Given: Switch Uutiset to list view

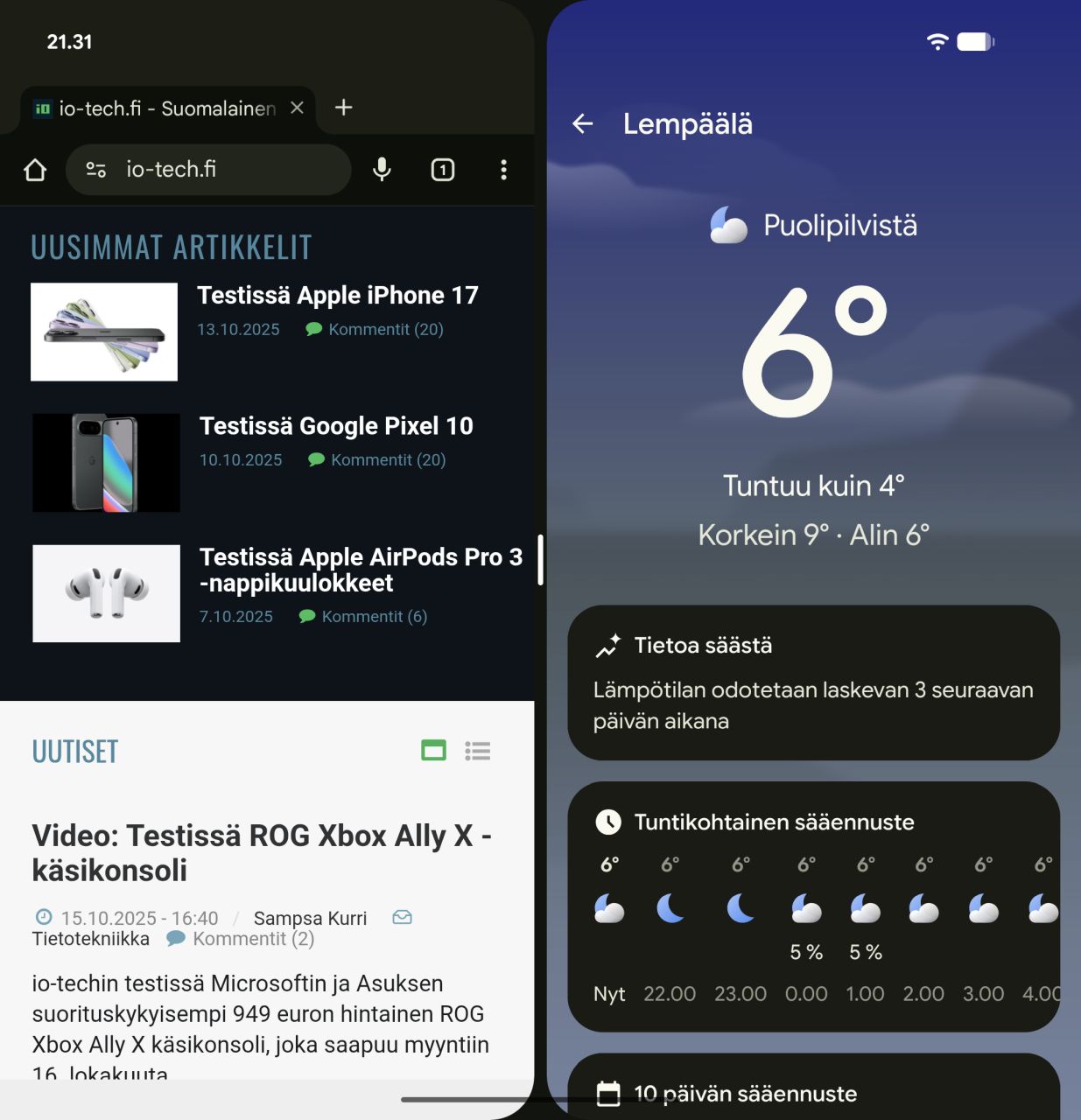Looking at the screenshot, I should [x=478, y=751].
